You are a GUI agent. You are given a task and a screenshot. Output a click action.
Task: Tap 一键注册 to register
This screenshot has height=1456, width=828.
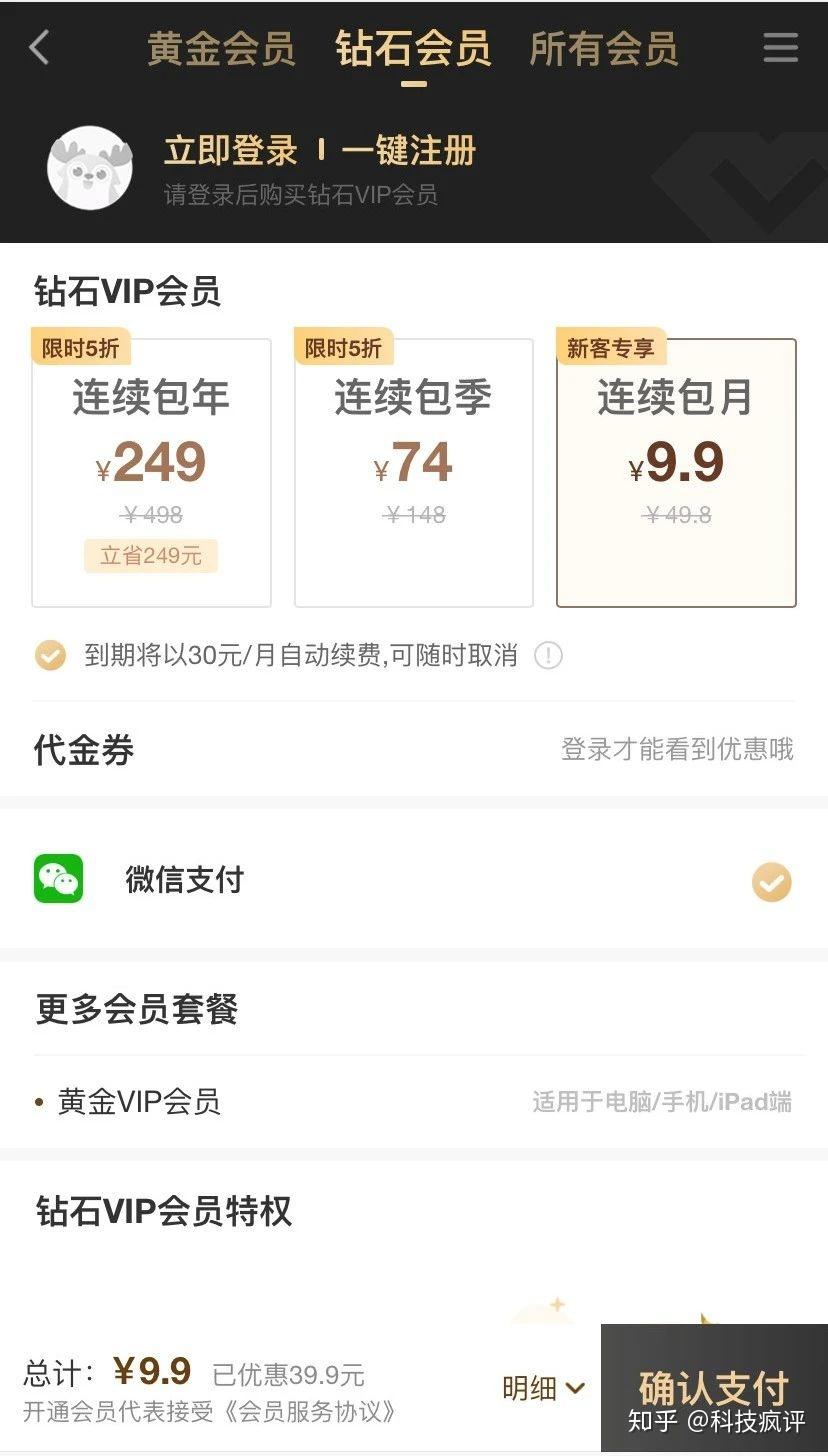click(x=408, y=150)
